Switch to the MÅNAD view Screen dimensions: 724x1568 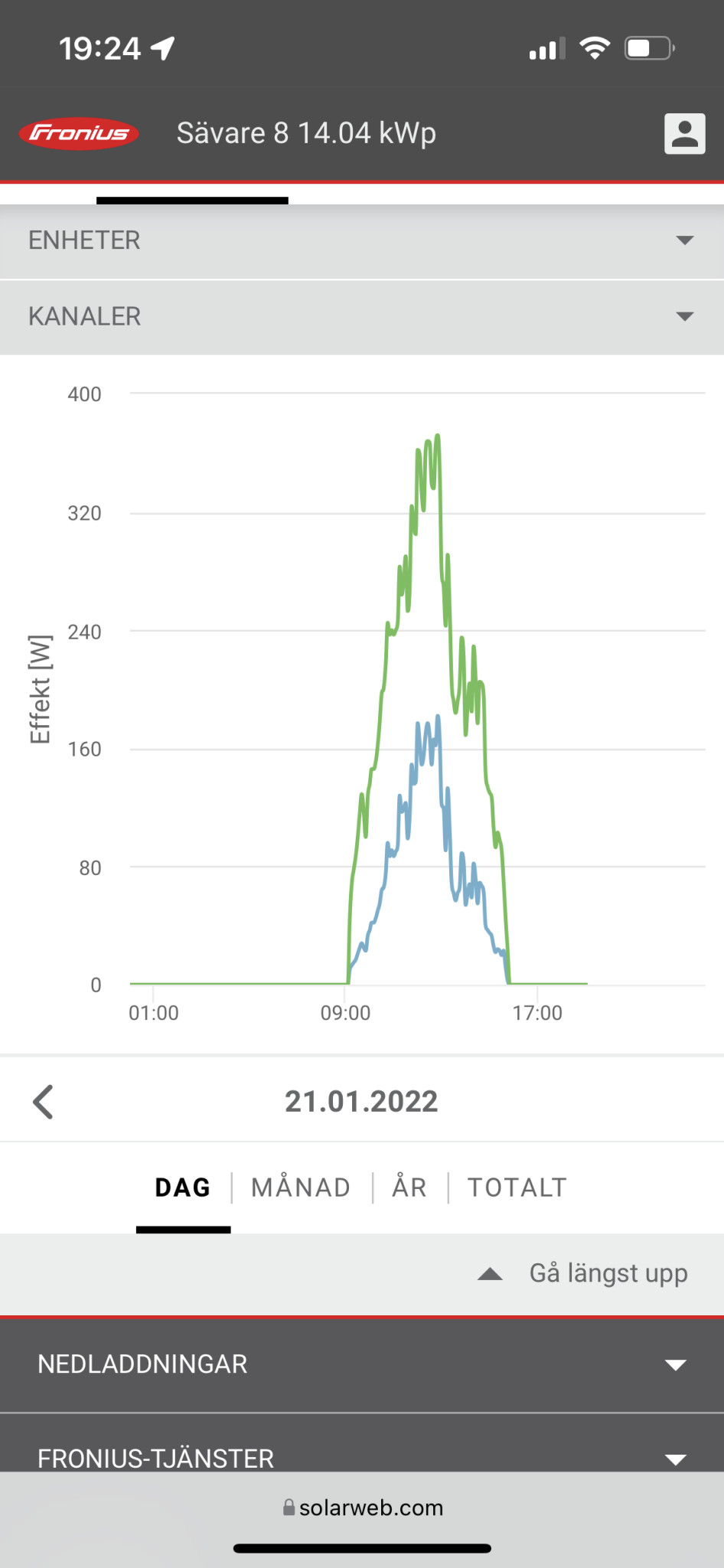click(x=301, y=1187)
